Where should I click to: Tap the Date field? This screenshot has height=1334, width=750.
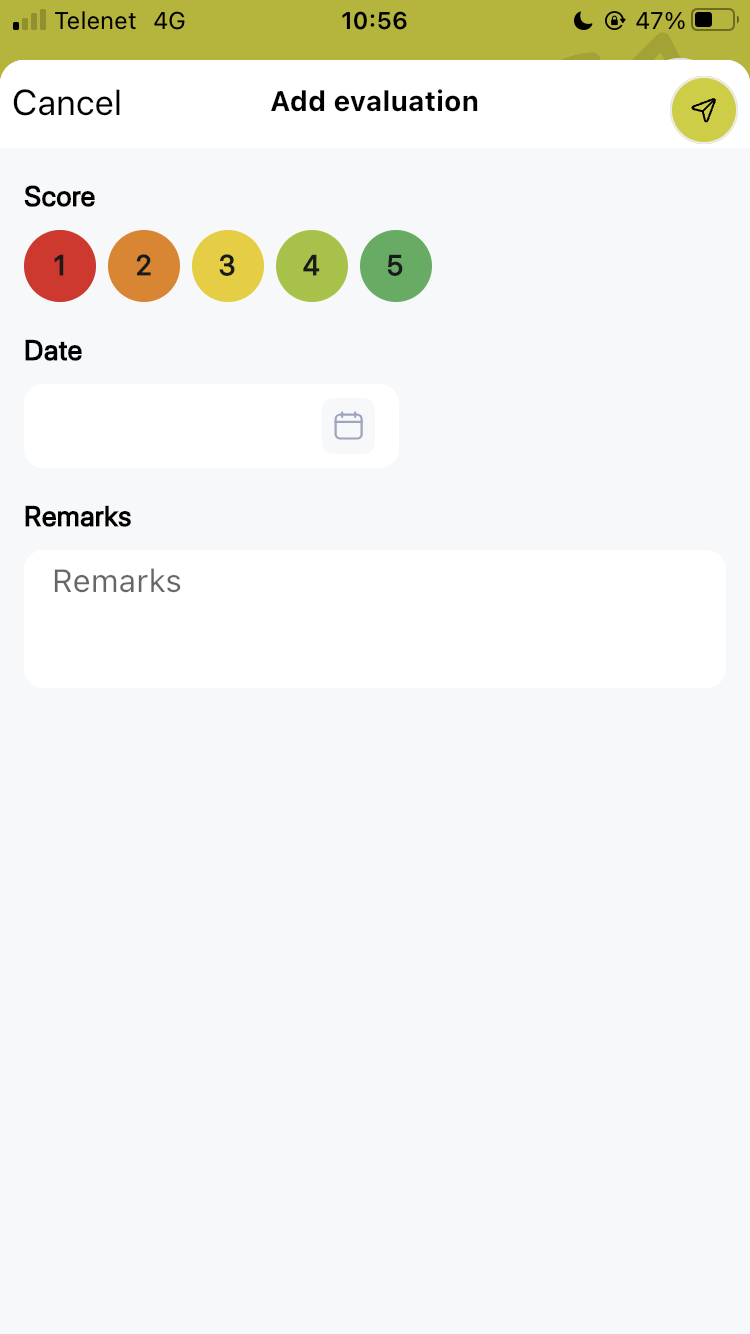[211, 426]
